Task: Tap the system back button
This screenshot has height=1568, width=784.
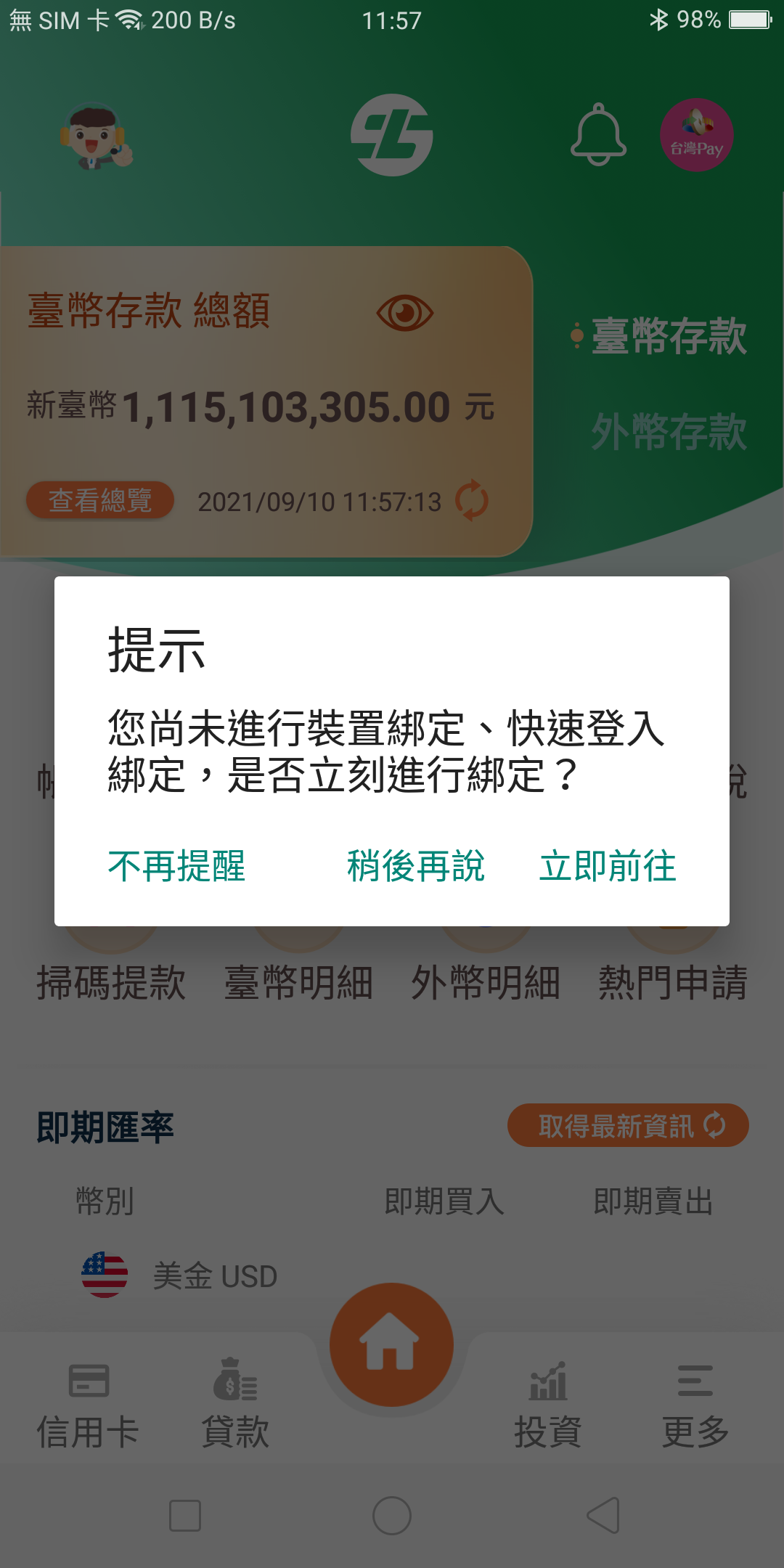Action: coord(603,1516)
